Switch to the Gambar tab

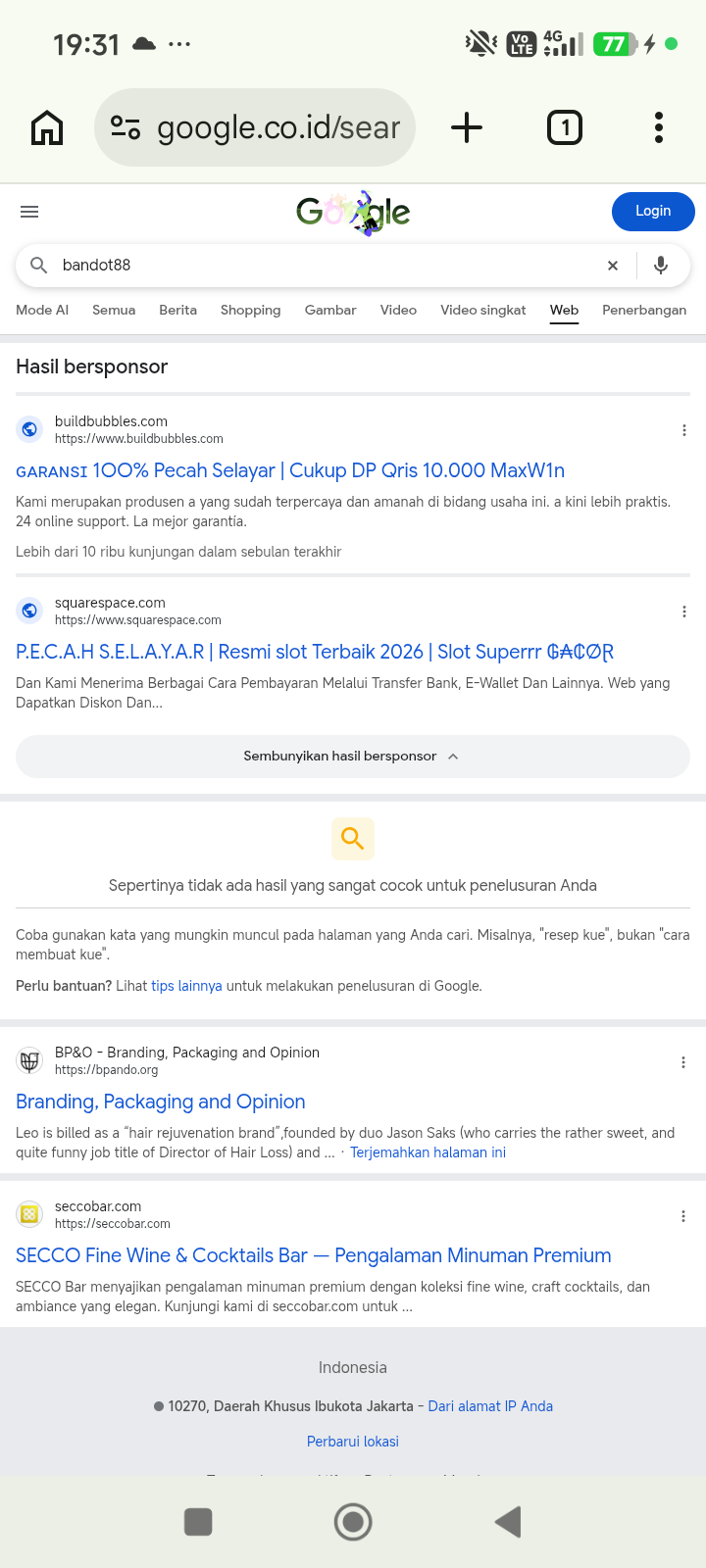(330, 310)
